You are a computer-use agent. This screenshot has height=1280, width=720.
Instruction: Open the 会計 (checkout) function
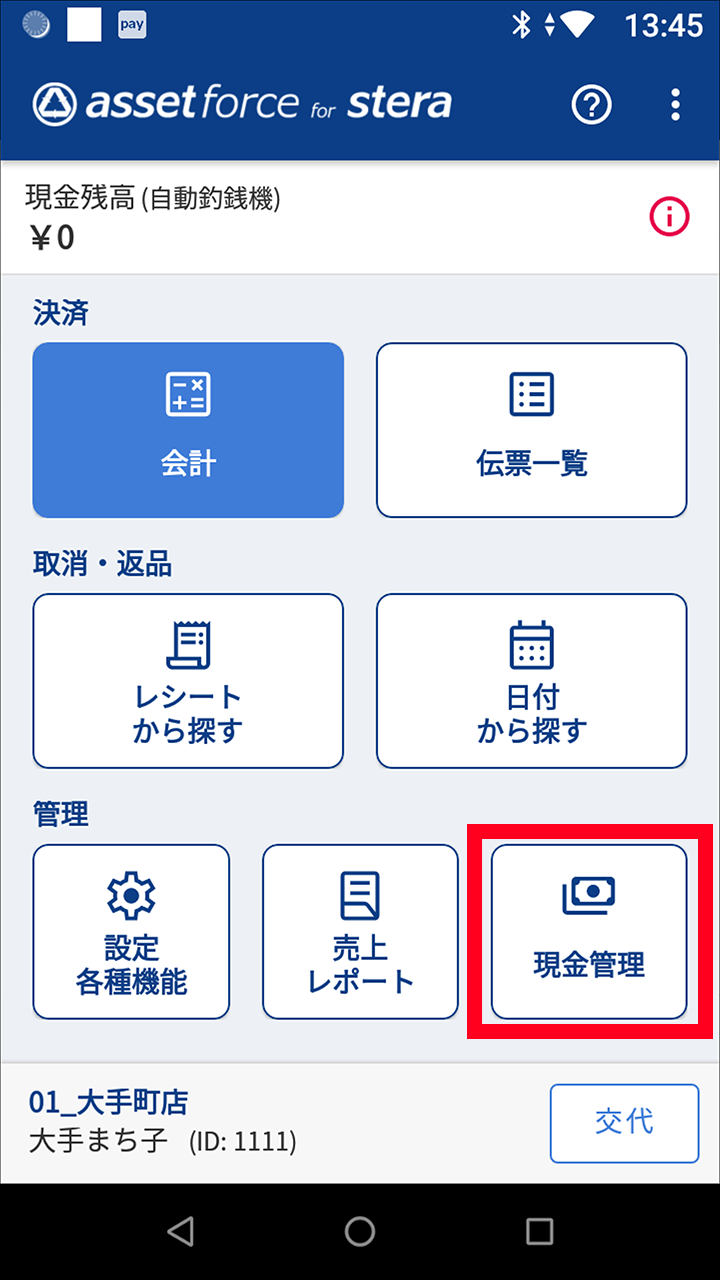click(x=188, y=430)
